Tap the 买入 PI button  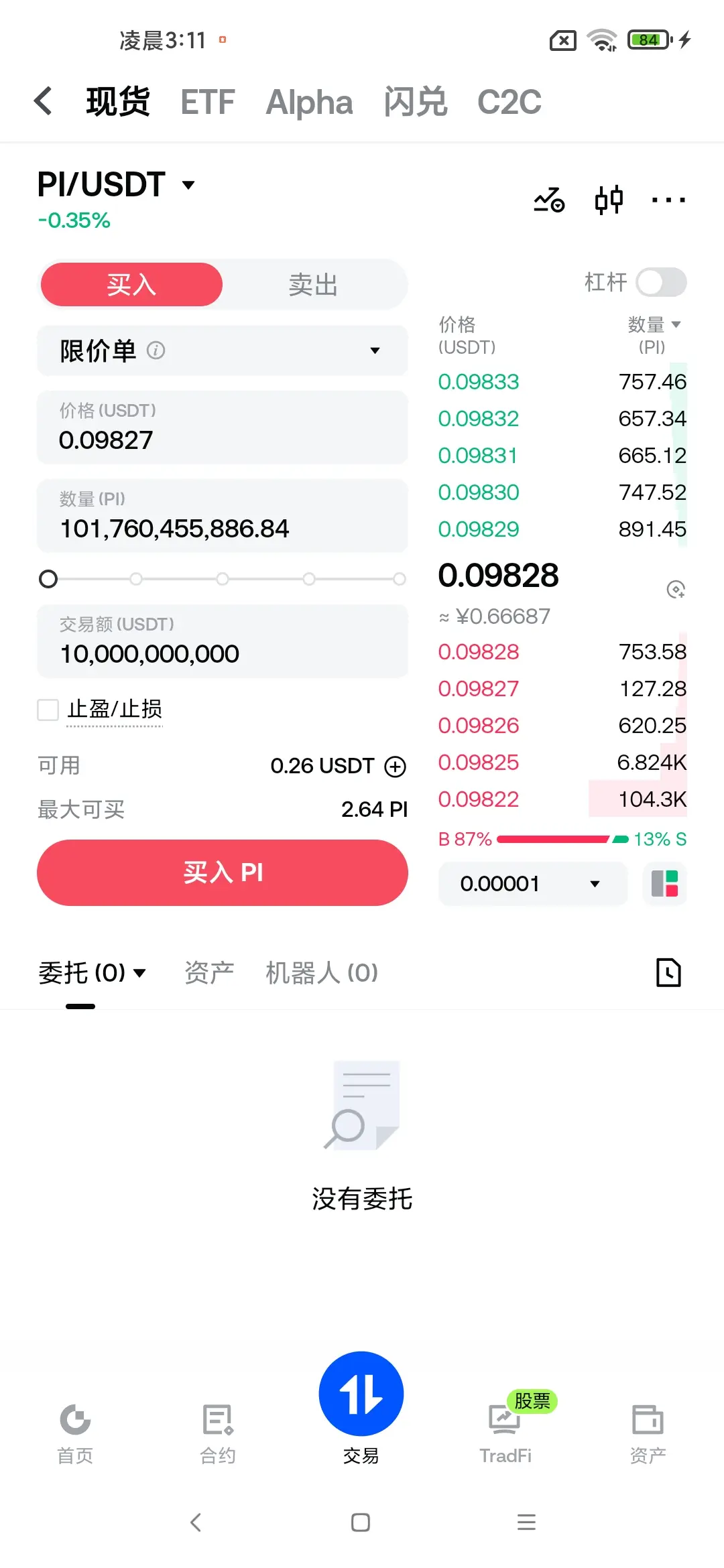click(x=223, y=872)
